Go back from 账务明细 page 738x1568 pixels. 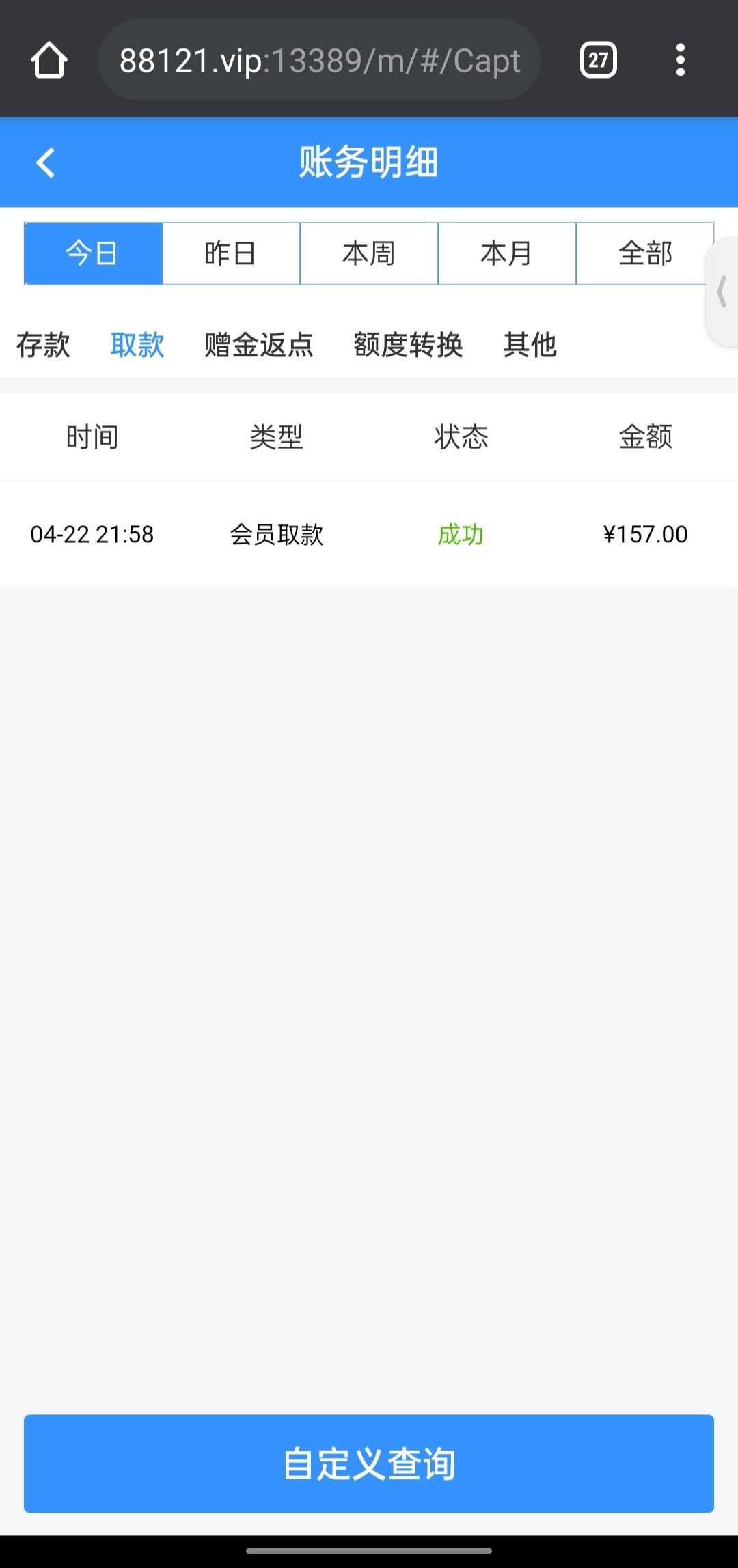(45, 163)
